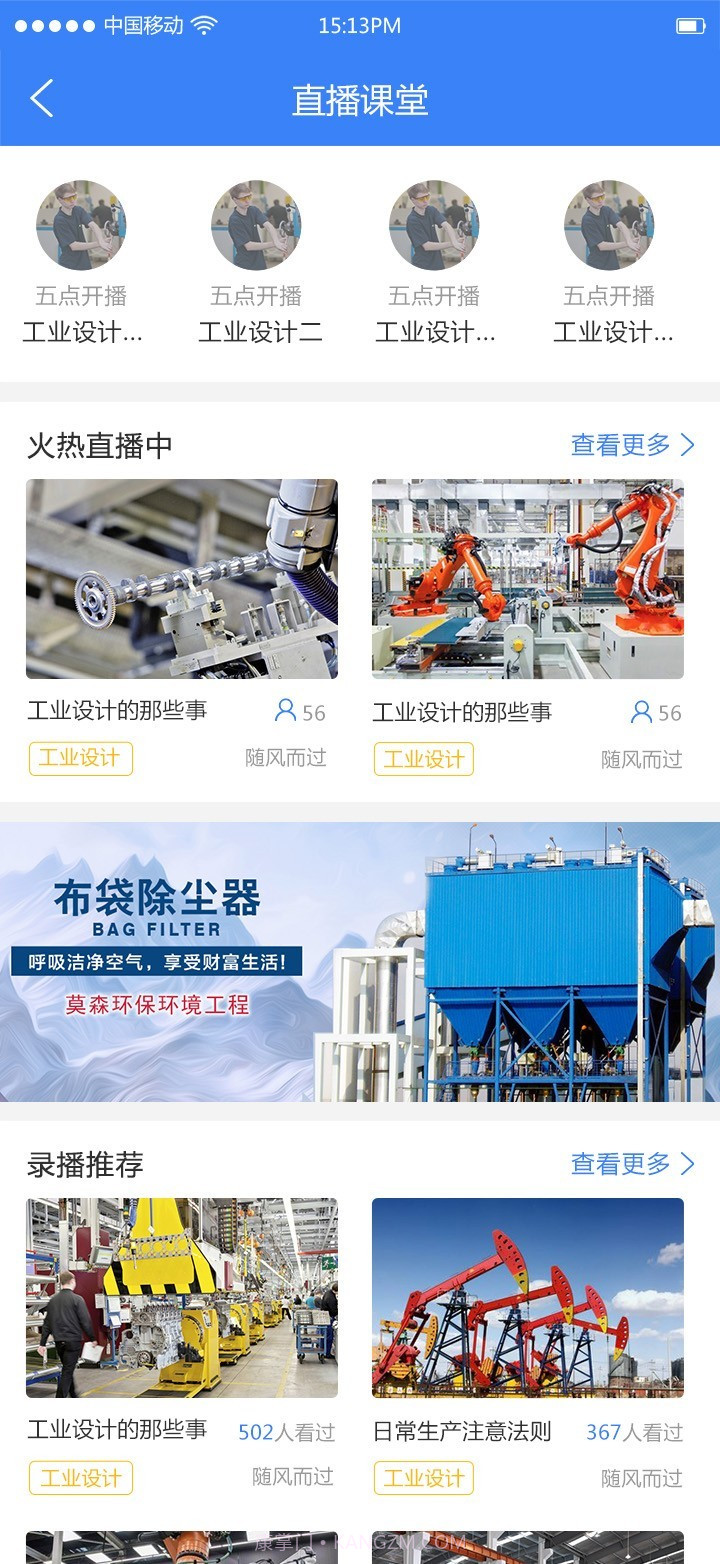
Task: Select the 工业设计 tag under 日常生产注意法则
Action: pos(423,1477)
